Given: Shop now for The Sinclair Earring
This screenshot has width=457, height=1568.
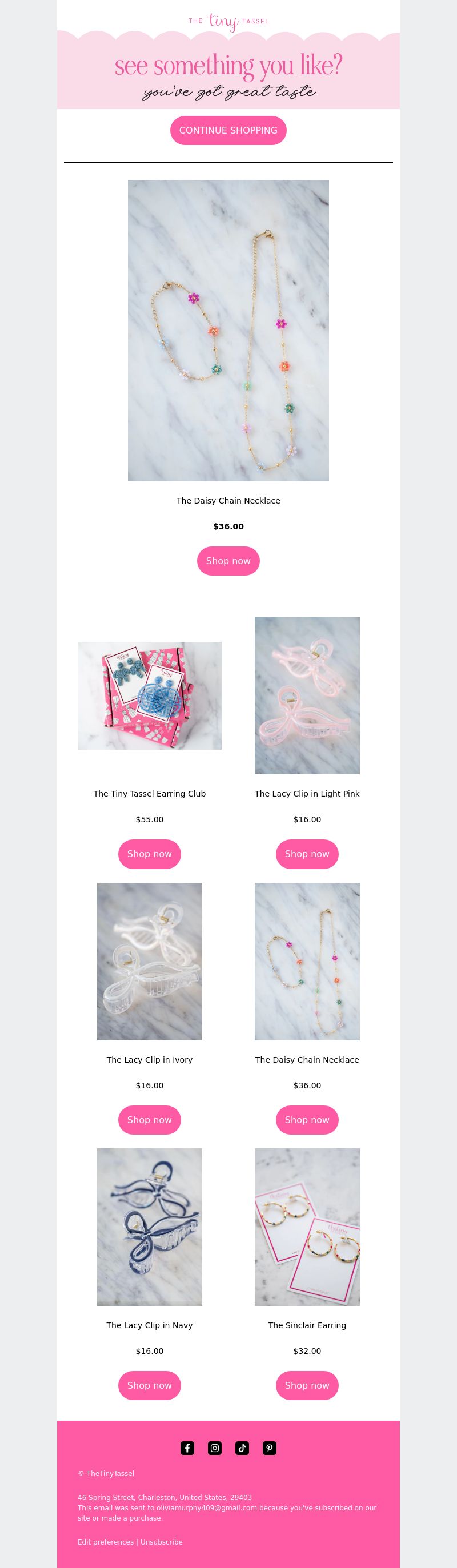Looking at the screenshot, I should click(x=307, y=1385).
